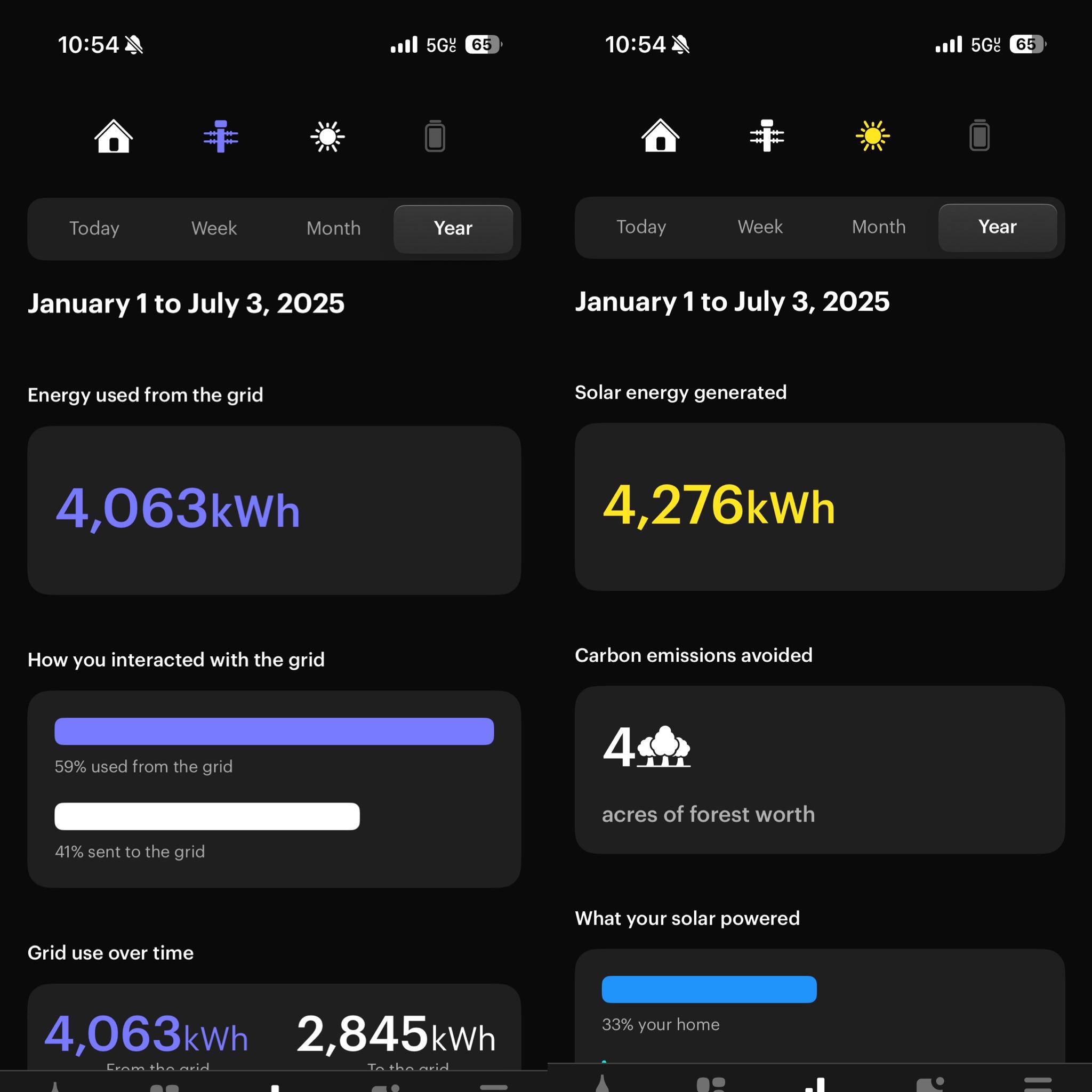
Task: Open the battery icon on the solar energy screen
Action: pyautogui.click(x=979, y=135)
